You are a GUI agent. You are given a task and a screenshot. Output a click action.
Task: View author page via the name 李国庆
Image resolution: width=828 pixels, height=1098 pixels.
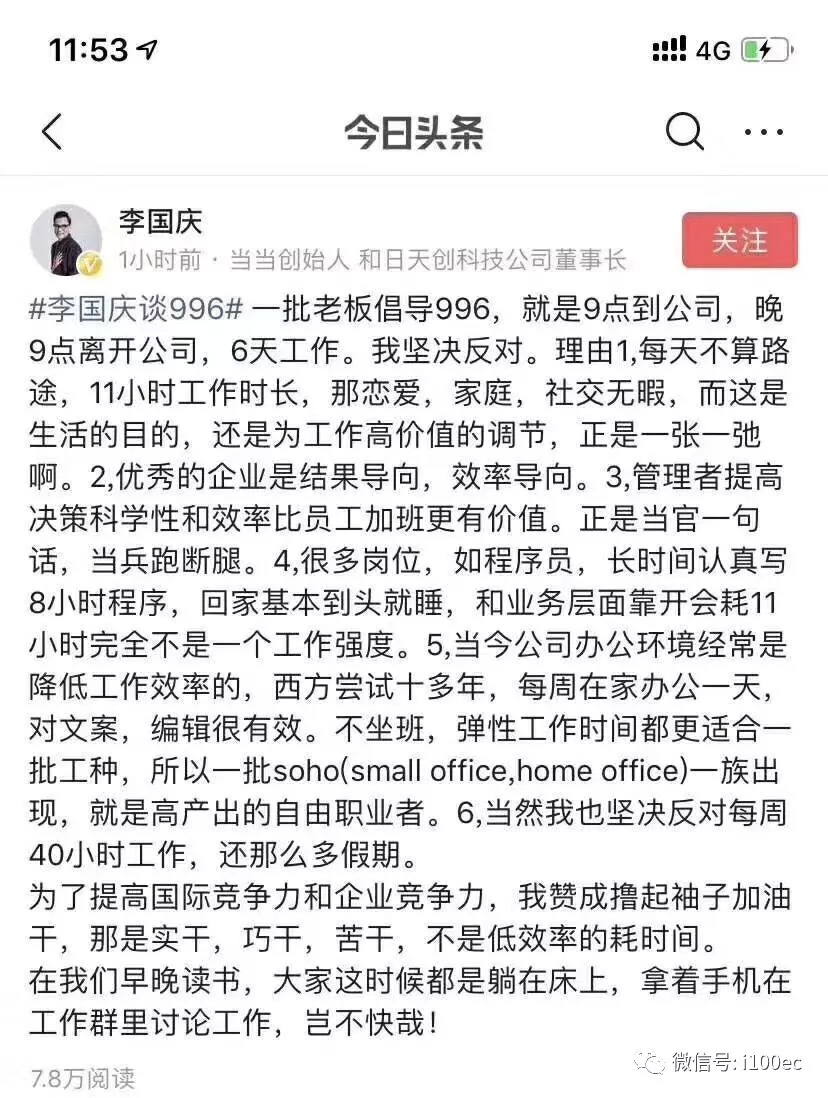(x=161, y=221)
